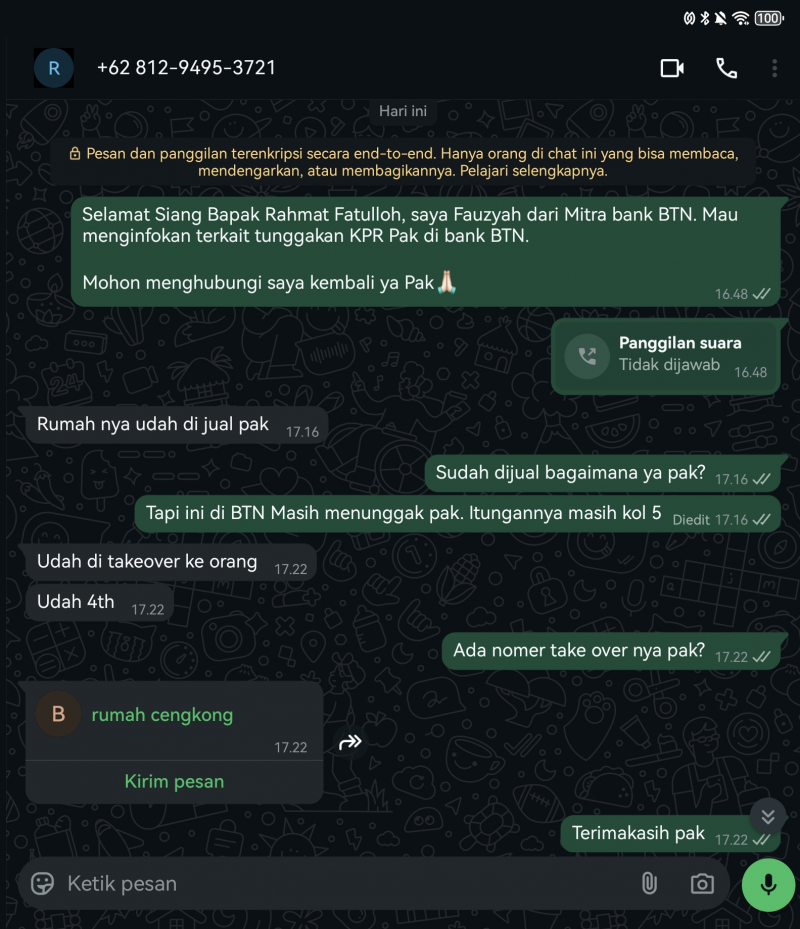Start a video call with this contact

672,68
